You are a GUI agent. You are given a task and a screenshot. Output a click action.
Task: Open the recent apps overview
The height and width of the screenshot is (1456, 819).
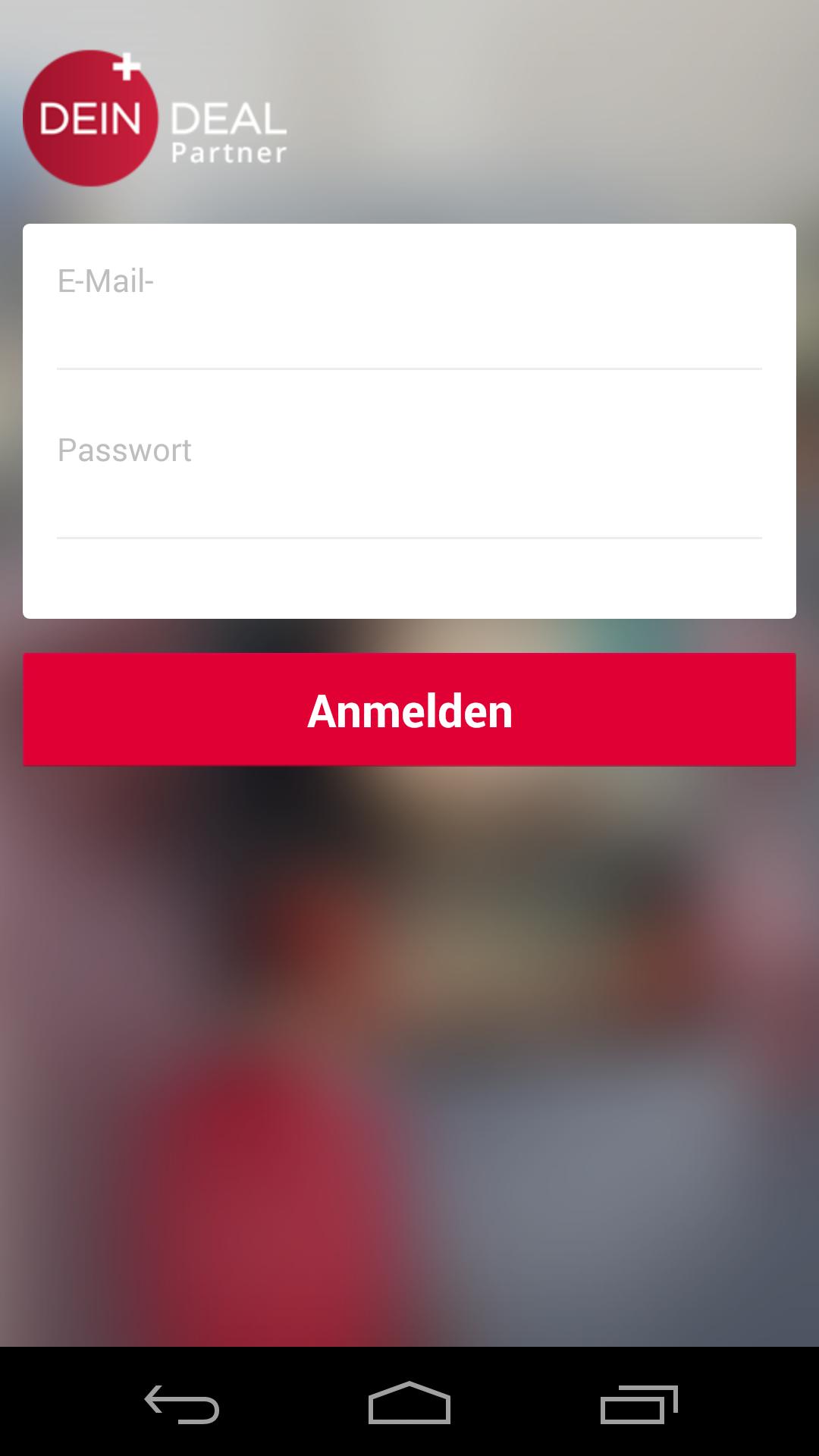point(639,1404)
